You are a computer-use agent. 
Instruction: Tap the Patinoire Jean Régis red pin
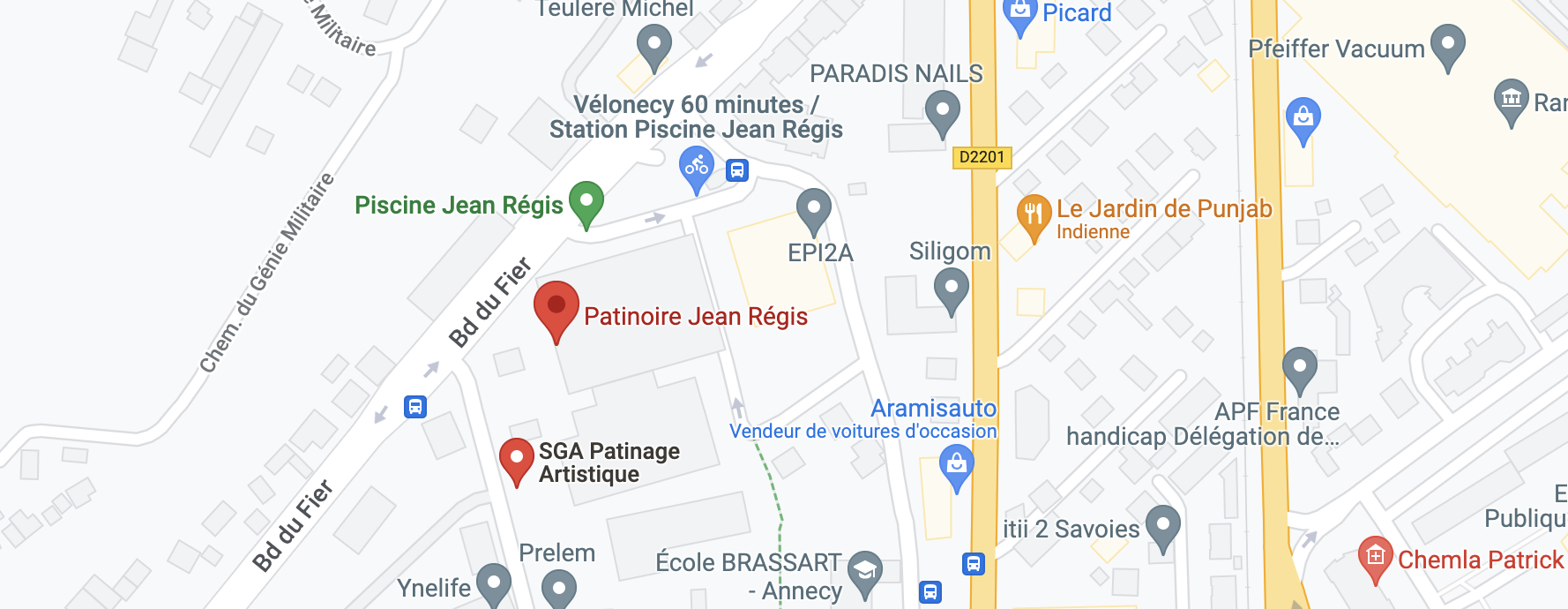[556, 307]
